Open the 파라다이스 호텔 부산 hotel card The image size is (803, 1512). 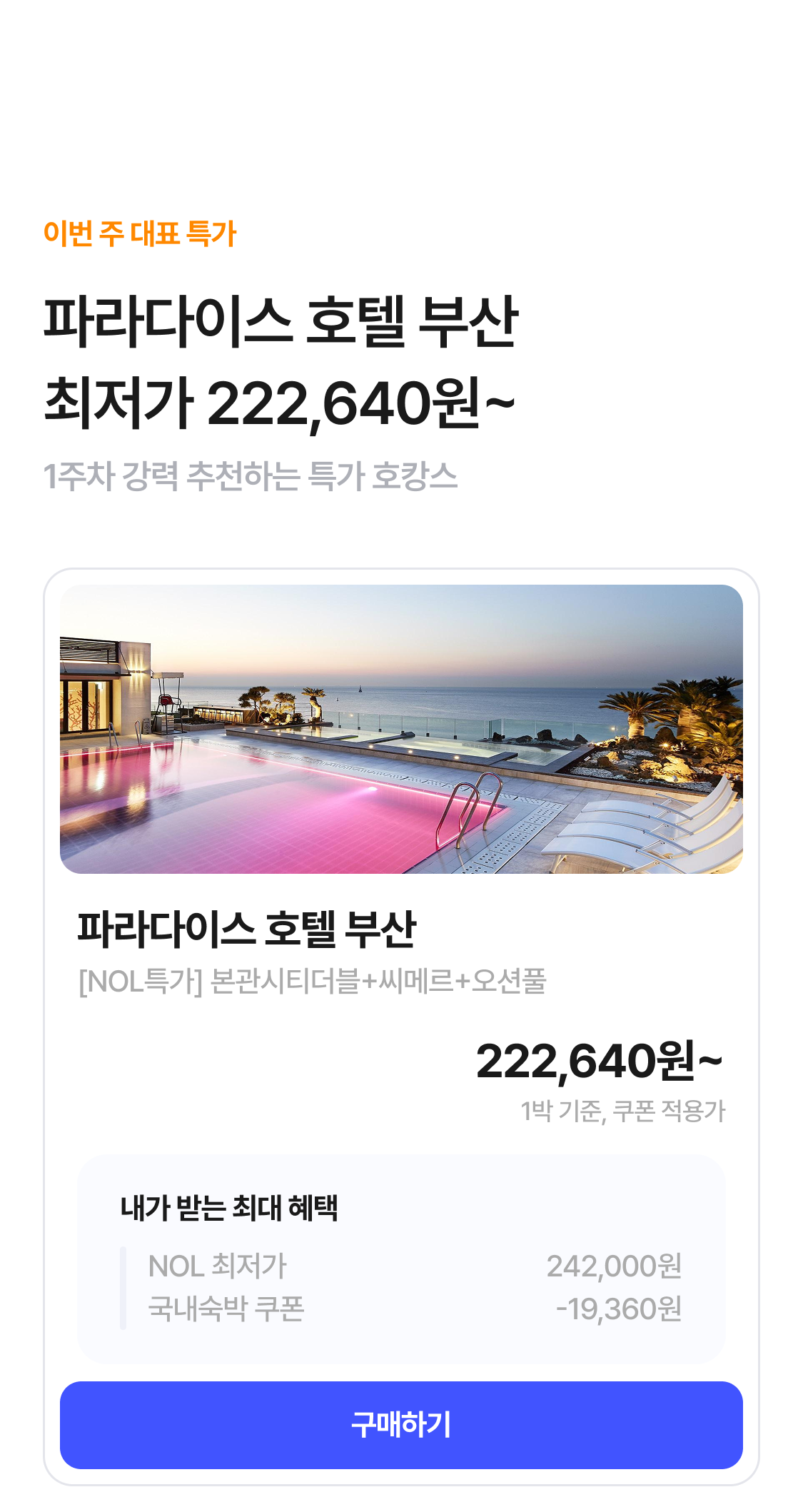(x=401, y=730)
